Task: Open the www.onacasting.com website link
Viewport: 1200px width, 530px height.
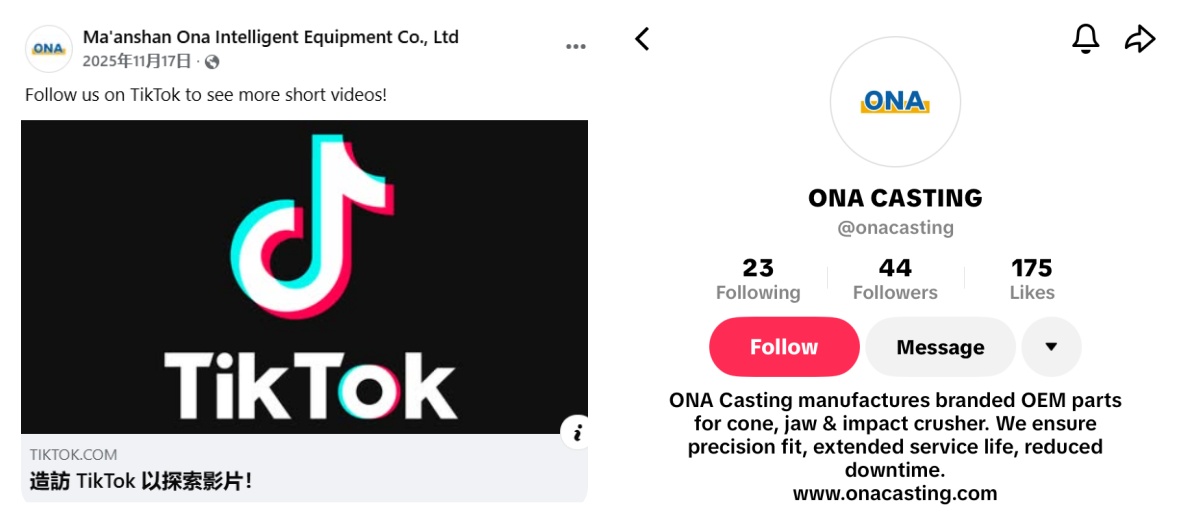Action: click(x=895, y=493)
